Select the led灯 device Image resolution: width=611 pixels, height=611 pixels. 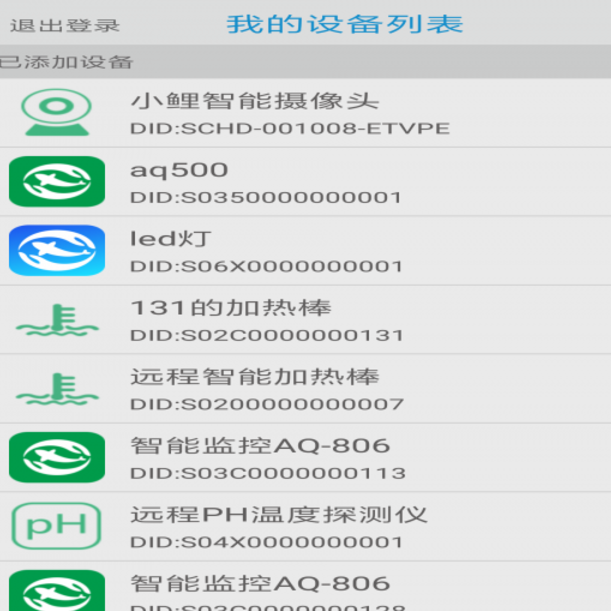coord(305,251)
